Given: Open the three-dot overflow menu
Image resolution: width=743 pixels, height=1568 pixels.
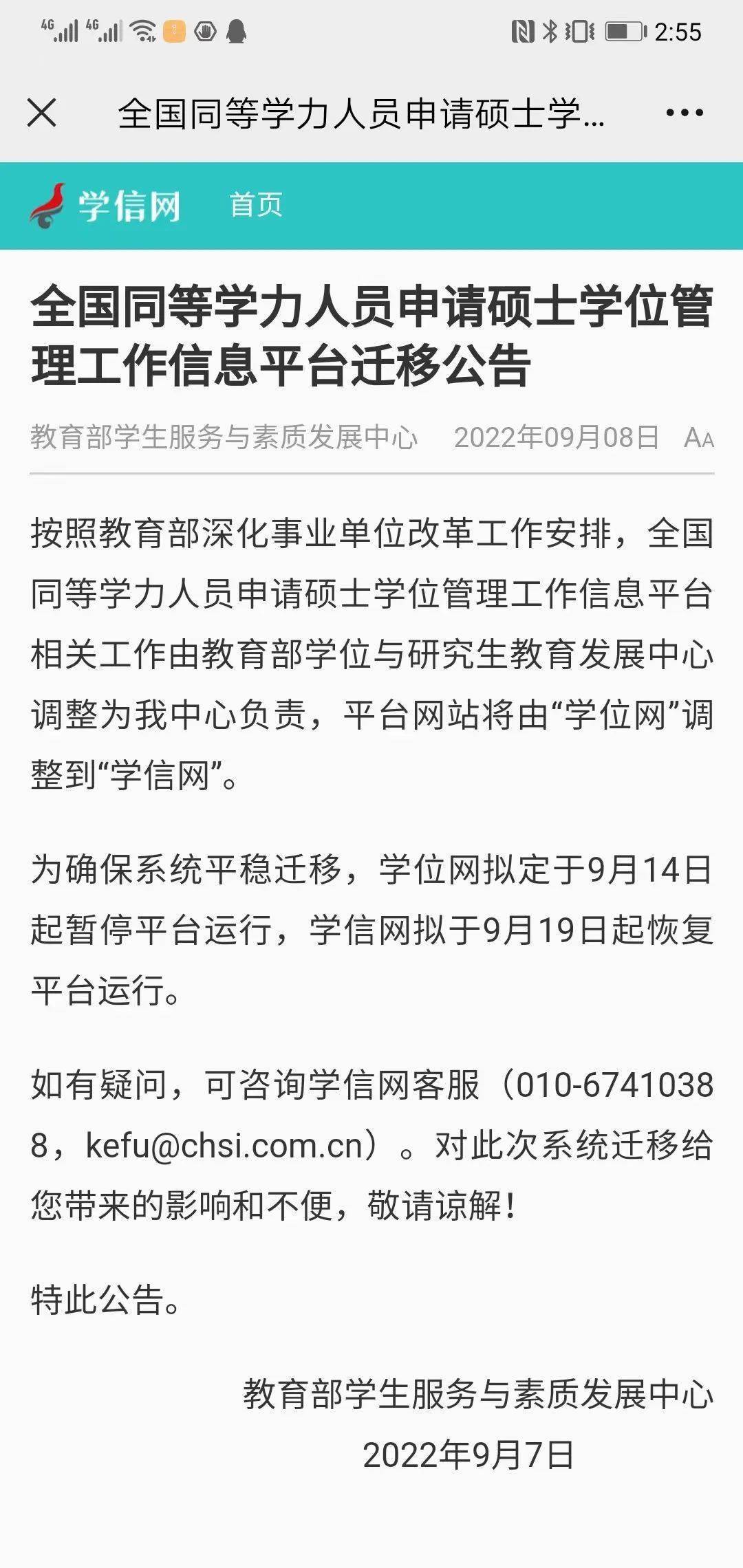Looking at the screenshot, I should point(684,113).
